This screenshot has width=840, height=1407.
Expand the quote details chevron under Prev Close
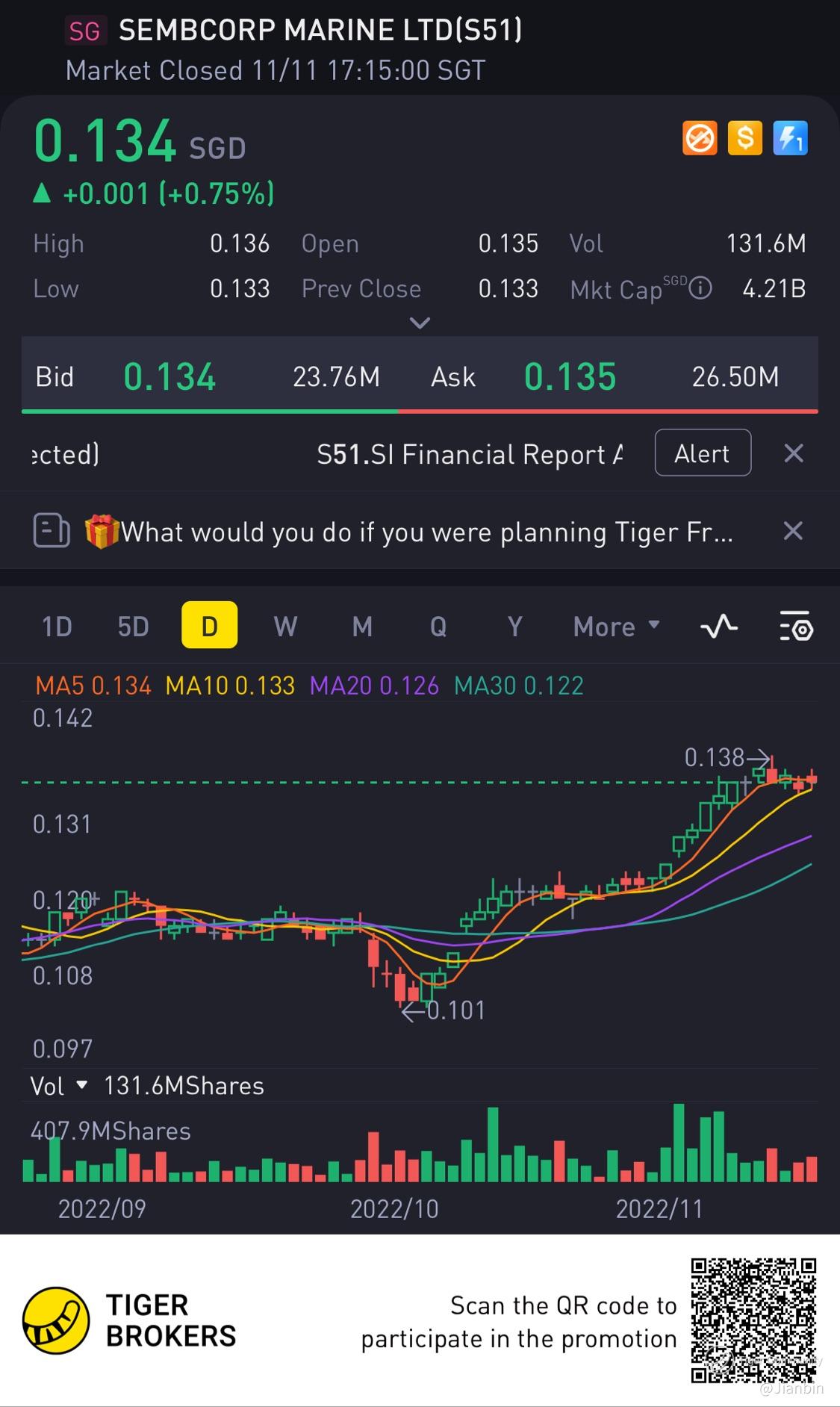(420, 323)
